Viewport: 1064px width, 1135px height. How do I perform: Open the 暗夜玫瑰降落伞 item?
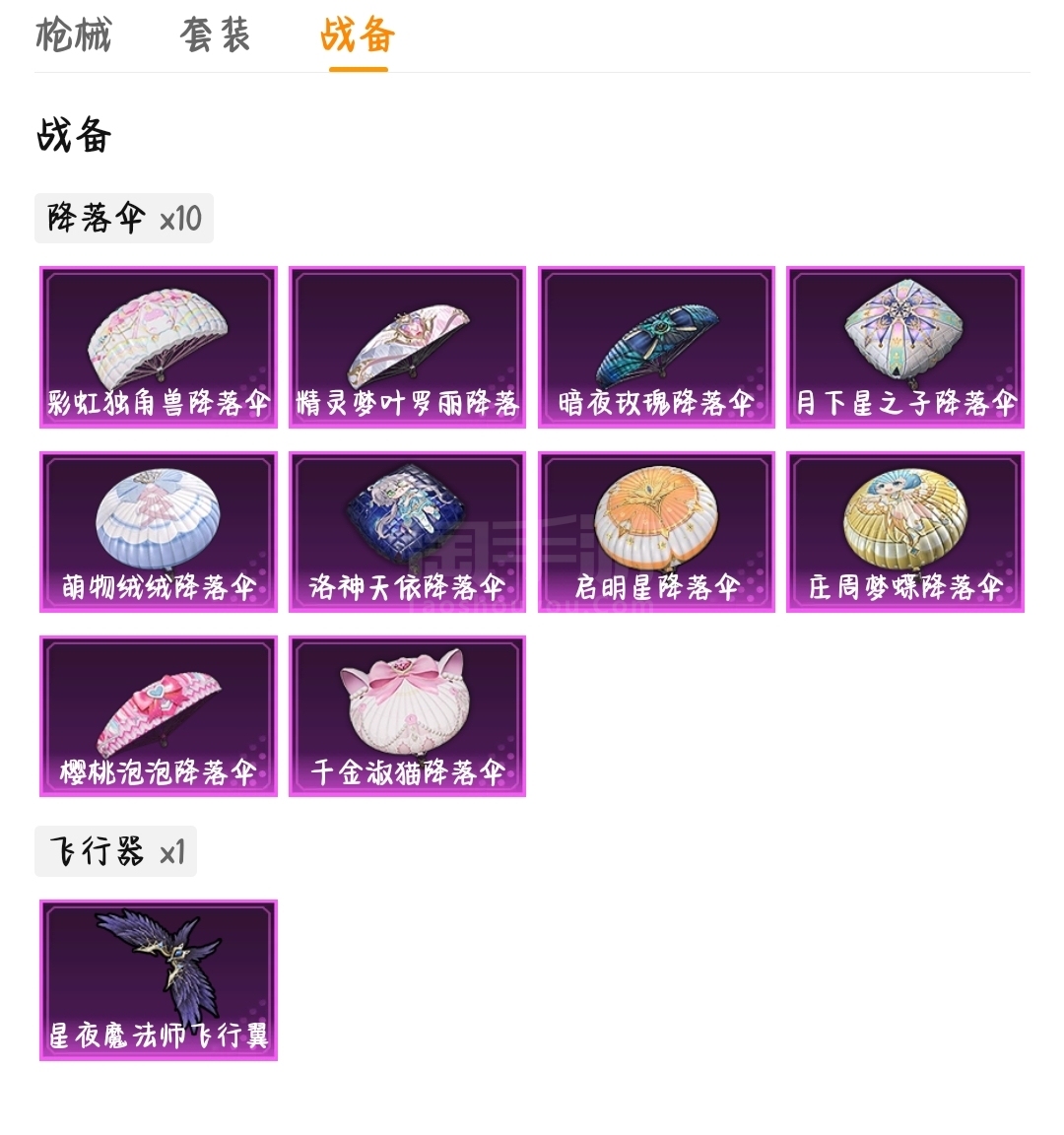tap(656, 347)
